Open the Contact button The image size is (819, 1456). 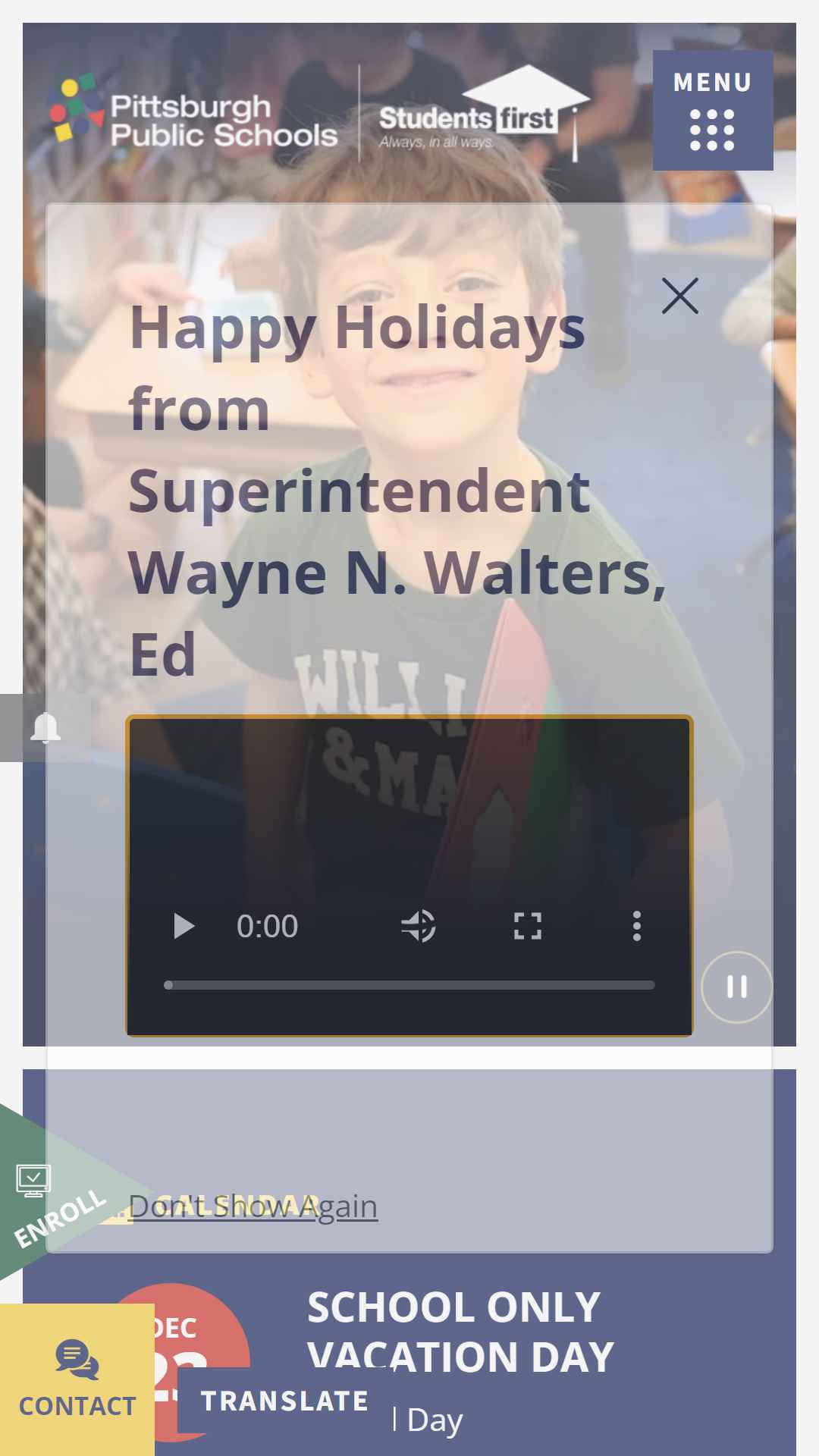[77, 1379]
